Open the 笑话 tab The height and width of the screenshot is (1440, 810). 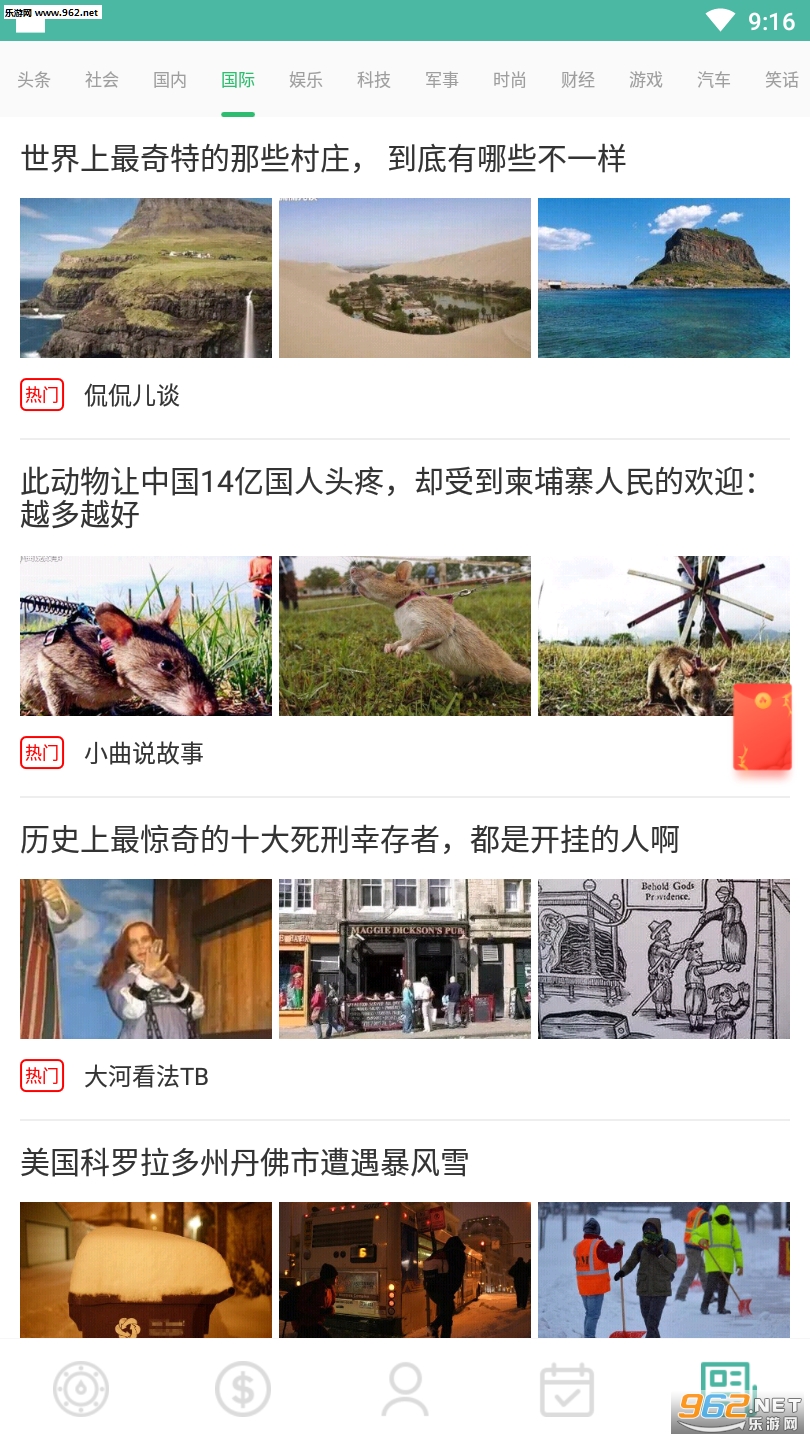point(782,80)
